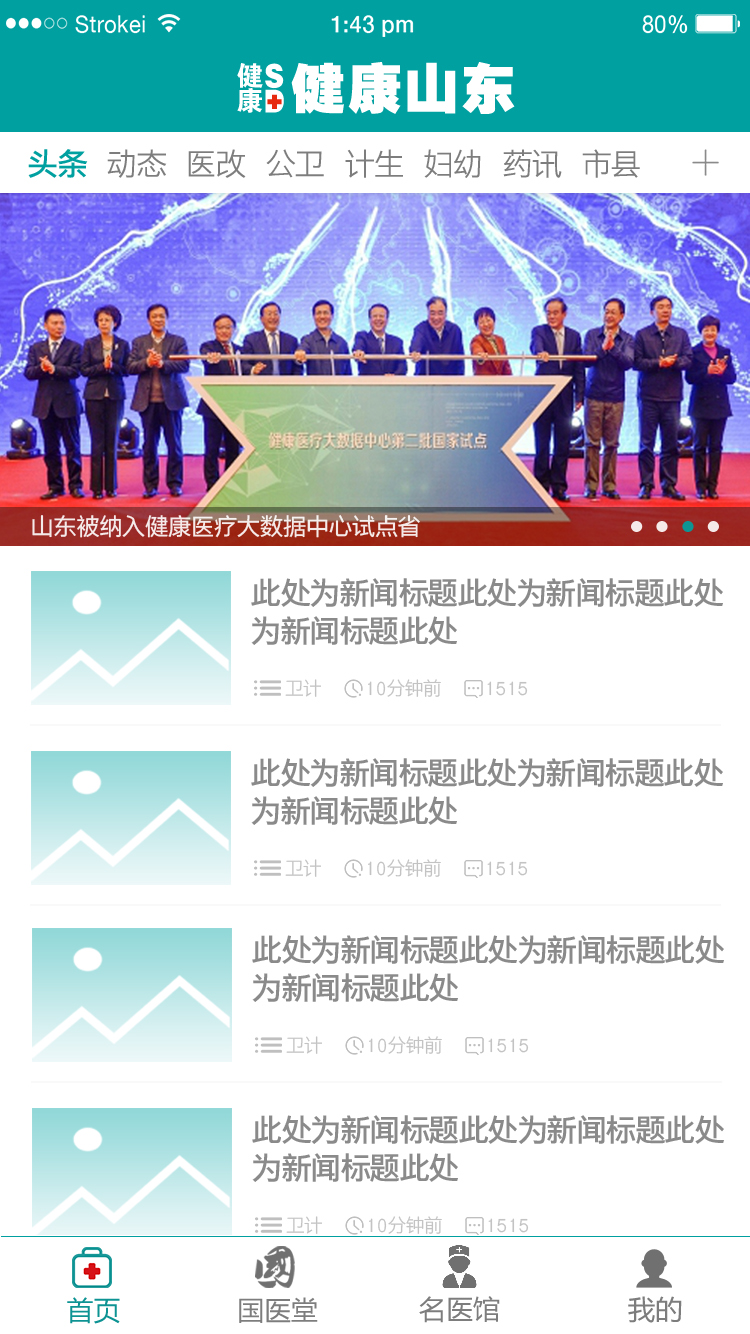Tap the 首页 home tab
The image size is (750, 1334).
93,1286
